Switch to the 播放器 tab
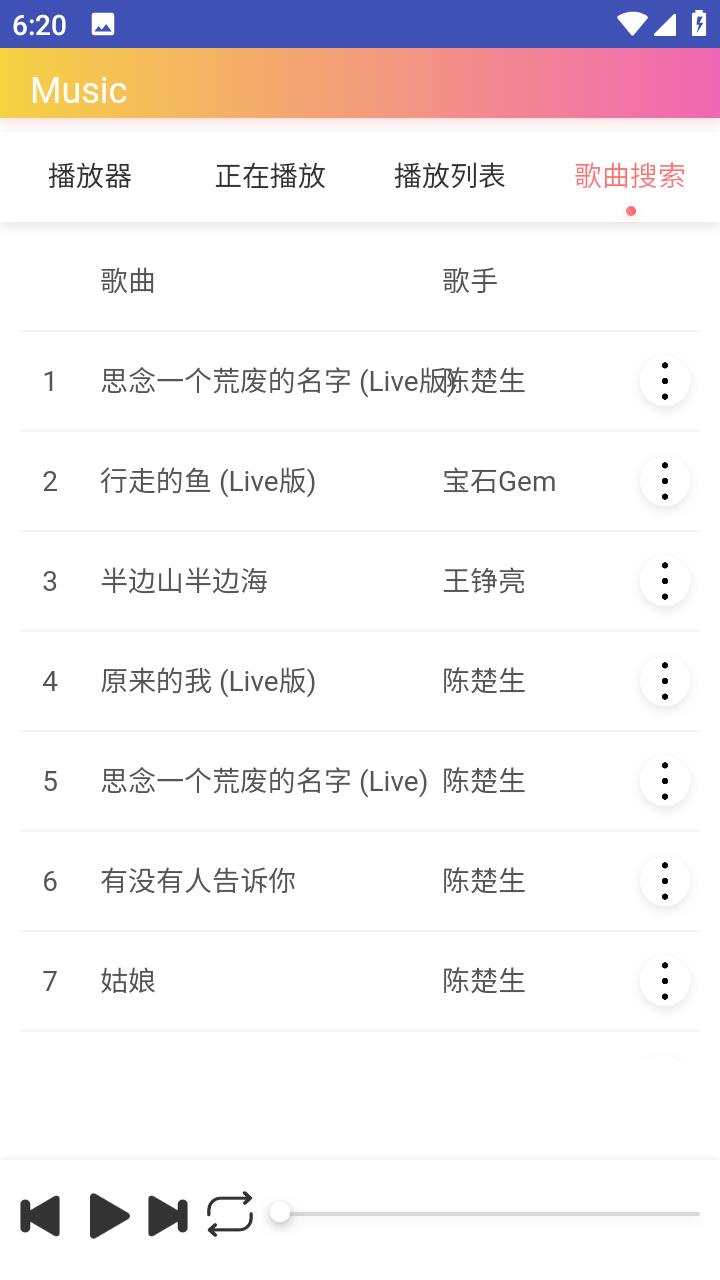Screen dimensions: 720x1280 pyautogui.click(x=90, y=176)
